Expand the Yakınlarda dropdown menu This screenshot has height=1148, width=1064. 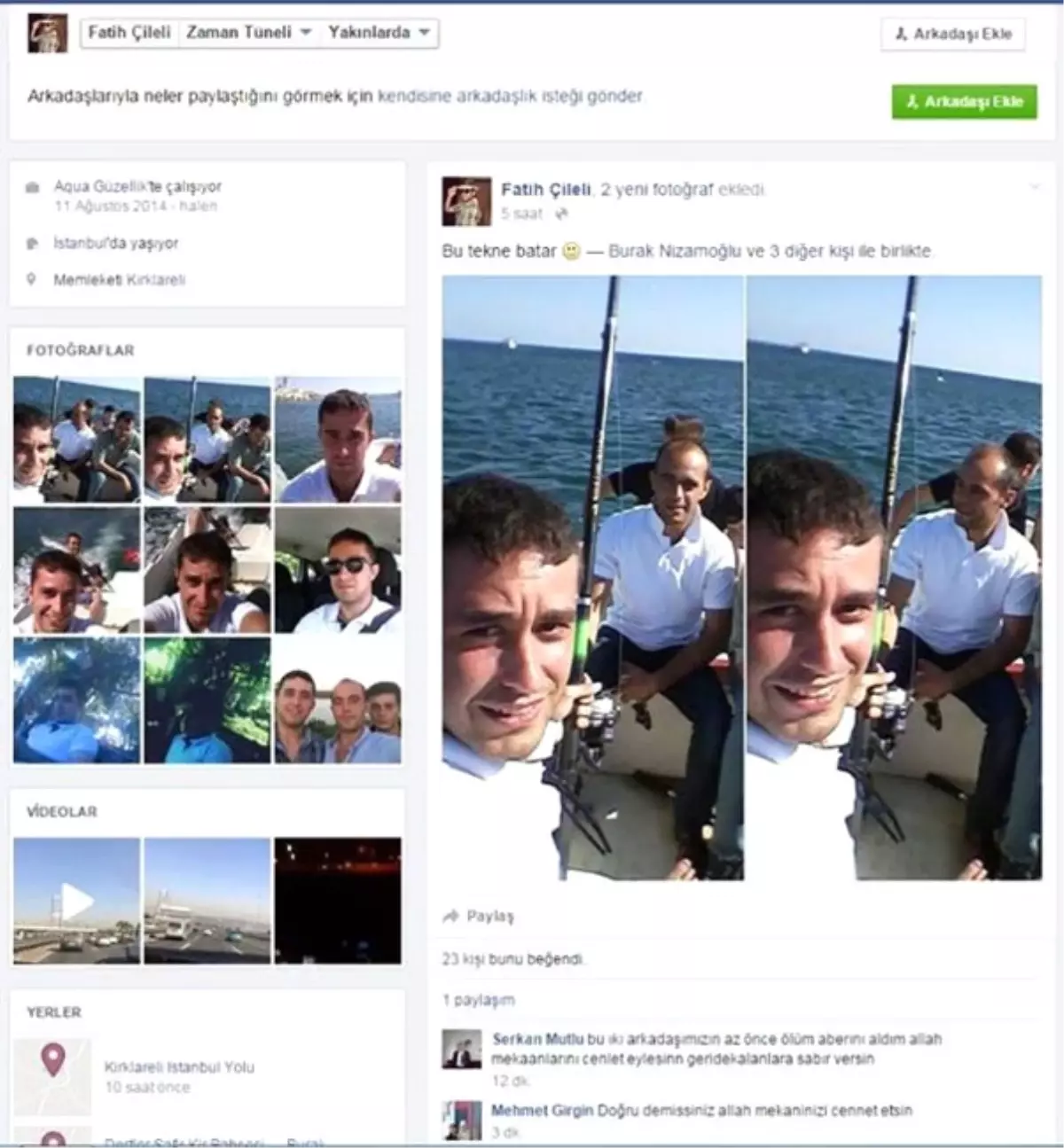click(x=379, y=33)
